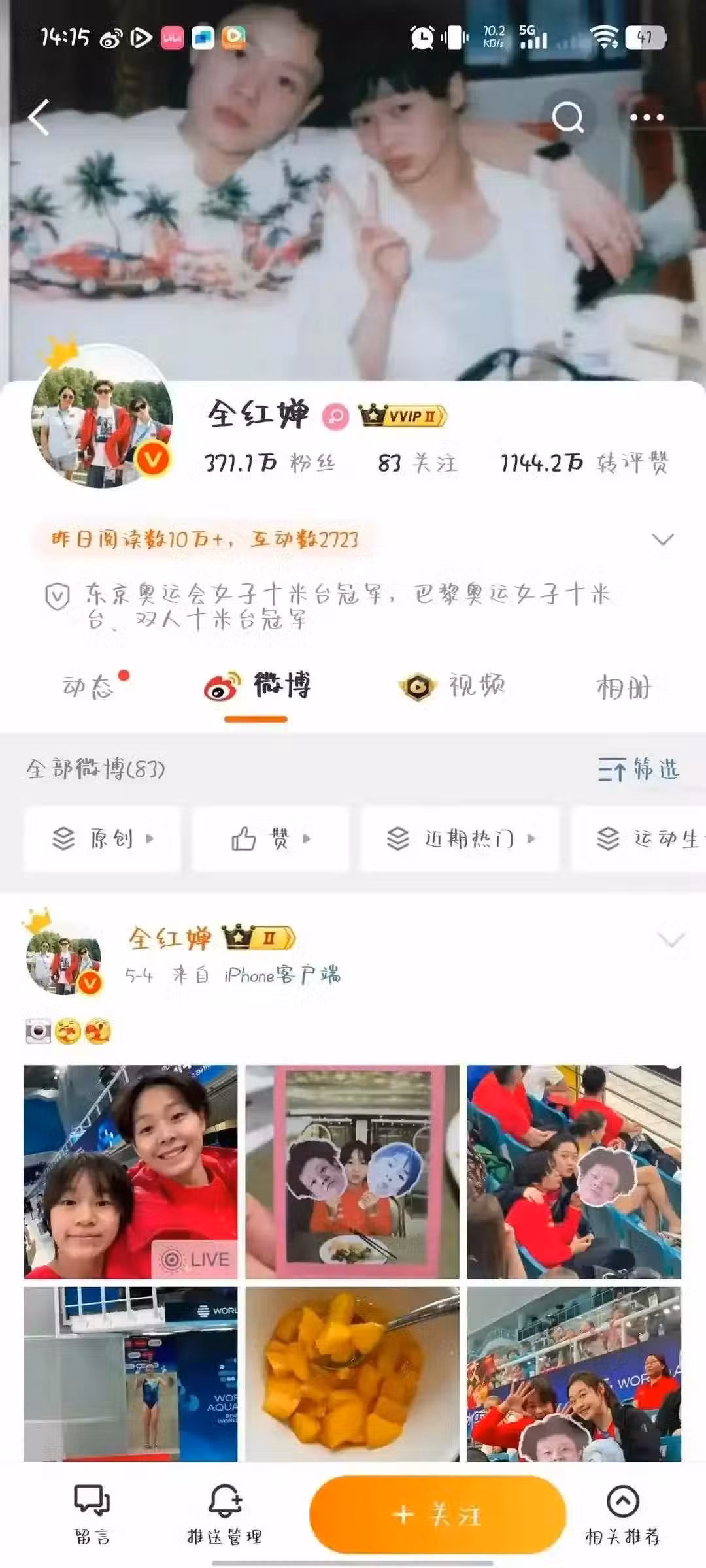The height and width of the screenshot is (1568, 706).
Task: Select the 近期热门 filter chip
Action: coord(460,839)
